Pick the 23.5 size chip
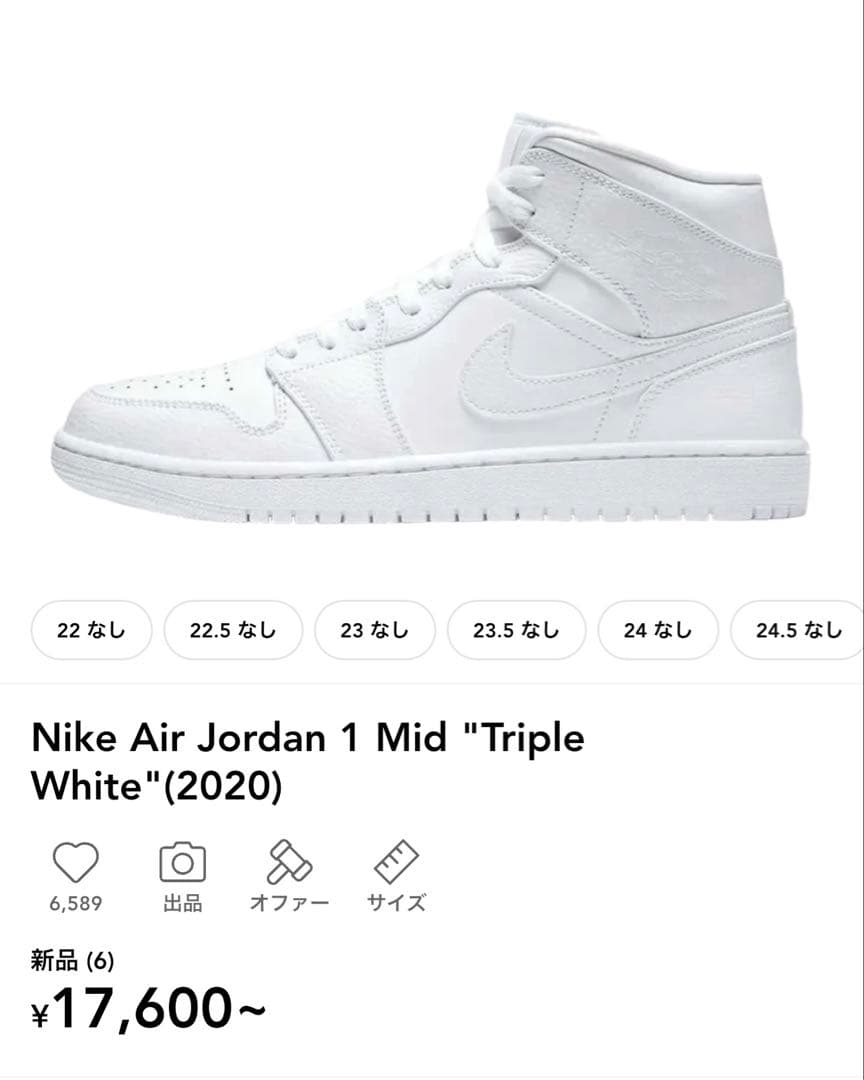 point(517,630)
